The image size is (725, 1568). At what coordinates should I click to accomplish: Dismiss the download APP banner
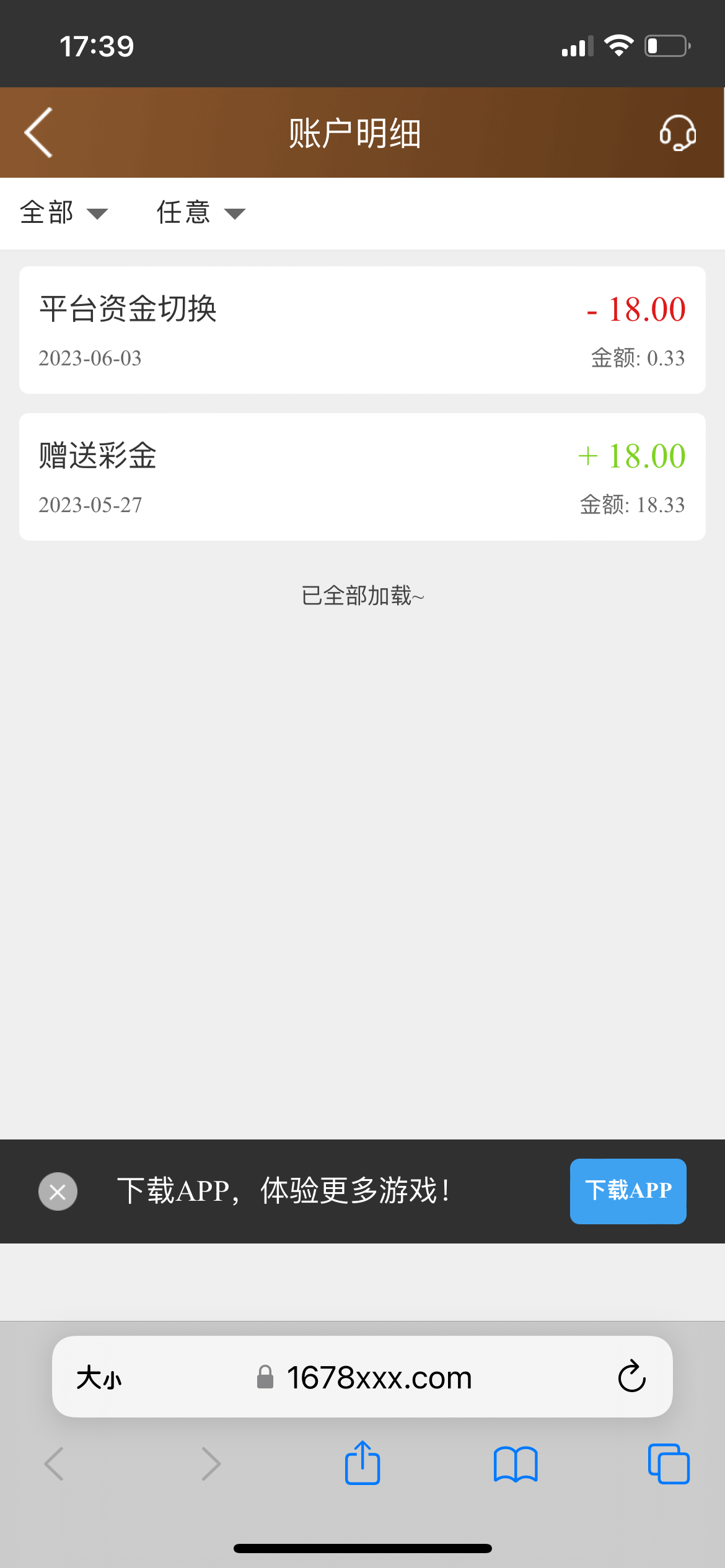[x=58, y=1191]
